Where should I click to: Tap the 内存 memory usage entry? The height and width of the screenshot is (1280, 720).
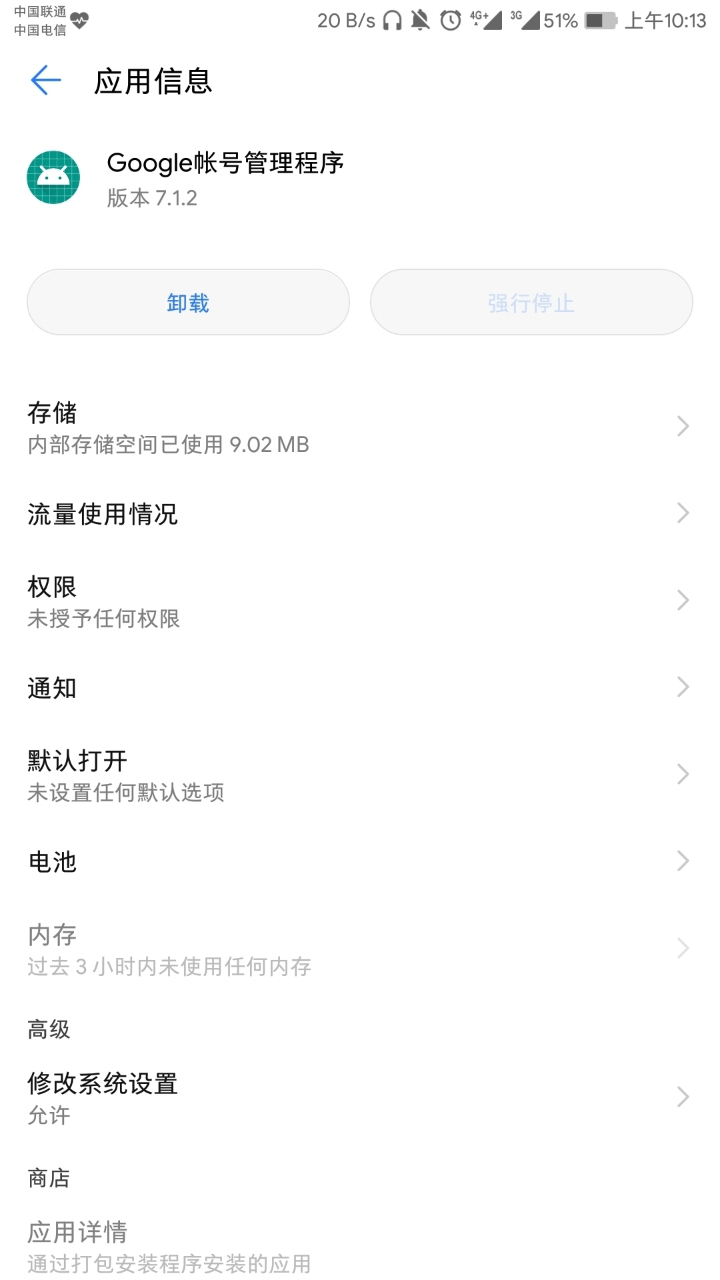tap(360, 948)
